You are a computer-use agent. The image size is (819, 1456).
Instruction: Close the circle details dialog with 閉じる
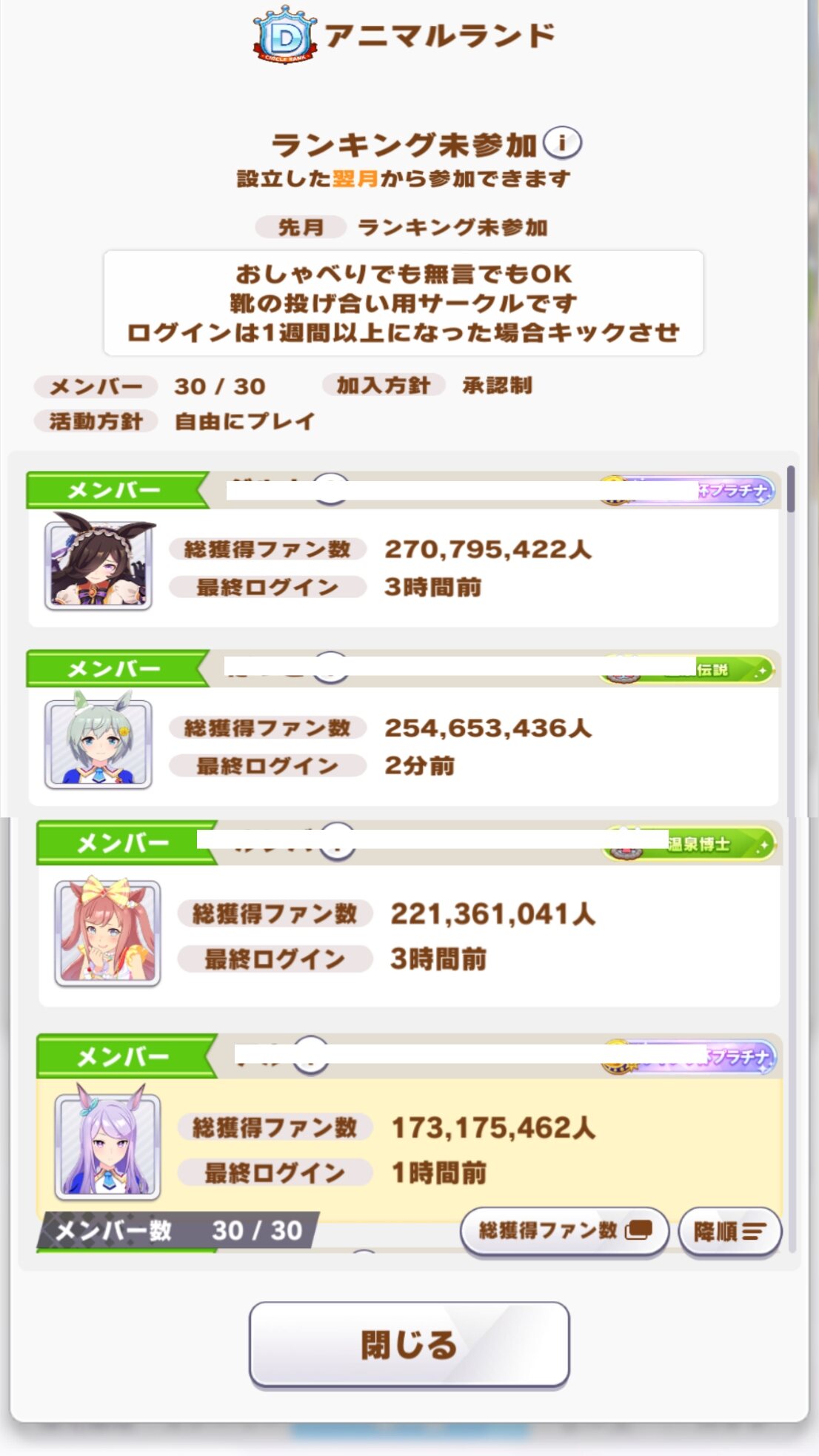409,1344
